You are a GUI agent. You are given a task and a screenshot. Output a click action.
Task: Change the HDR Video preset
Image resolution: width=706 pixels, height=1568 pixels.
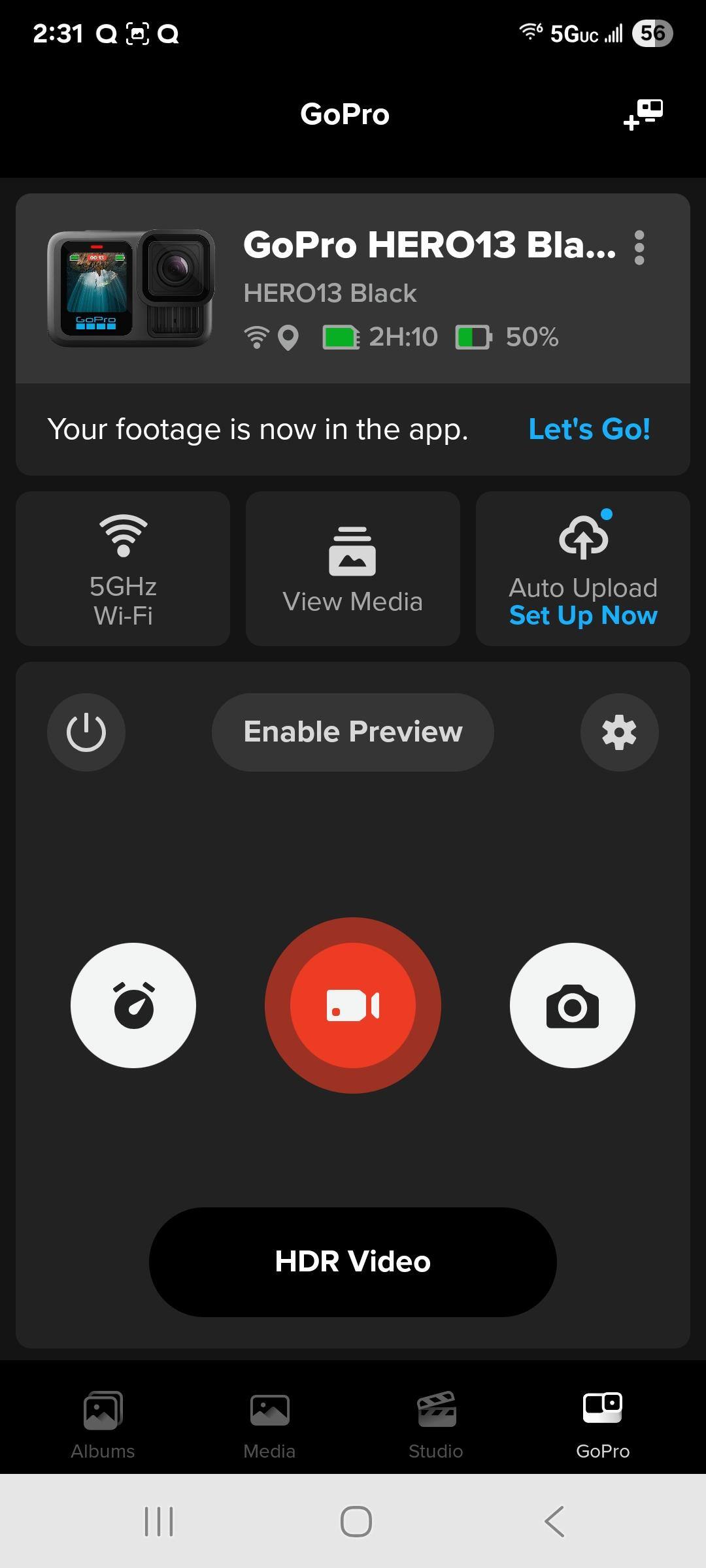(352, 1262)
